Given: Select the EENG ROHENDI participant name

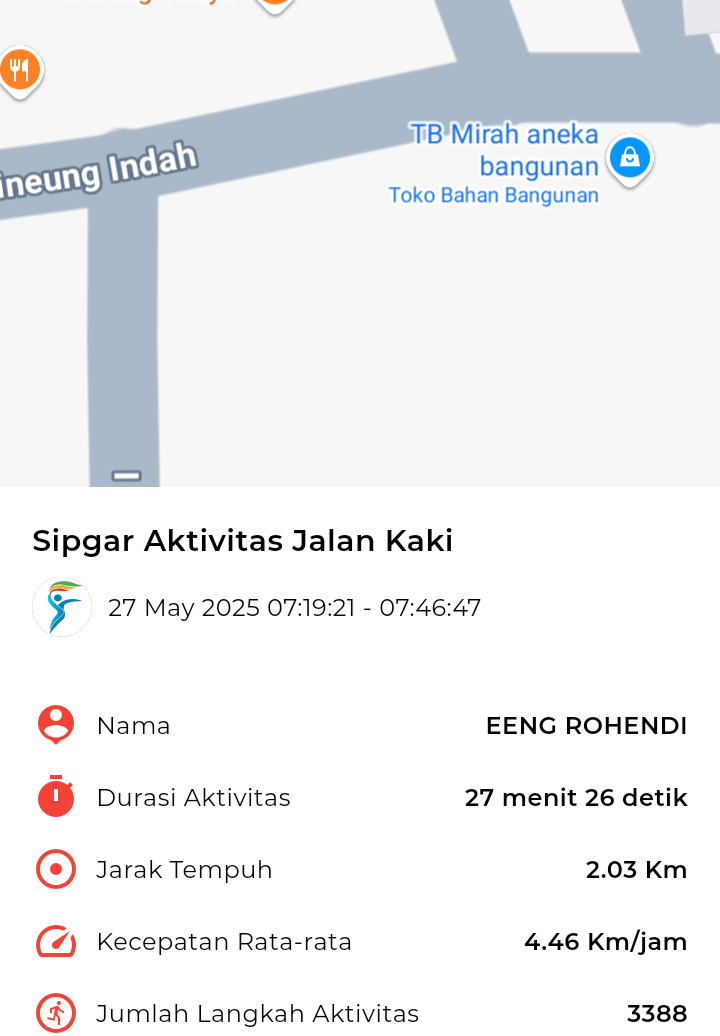Looking at the screenshot, I should (586, 725).
